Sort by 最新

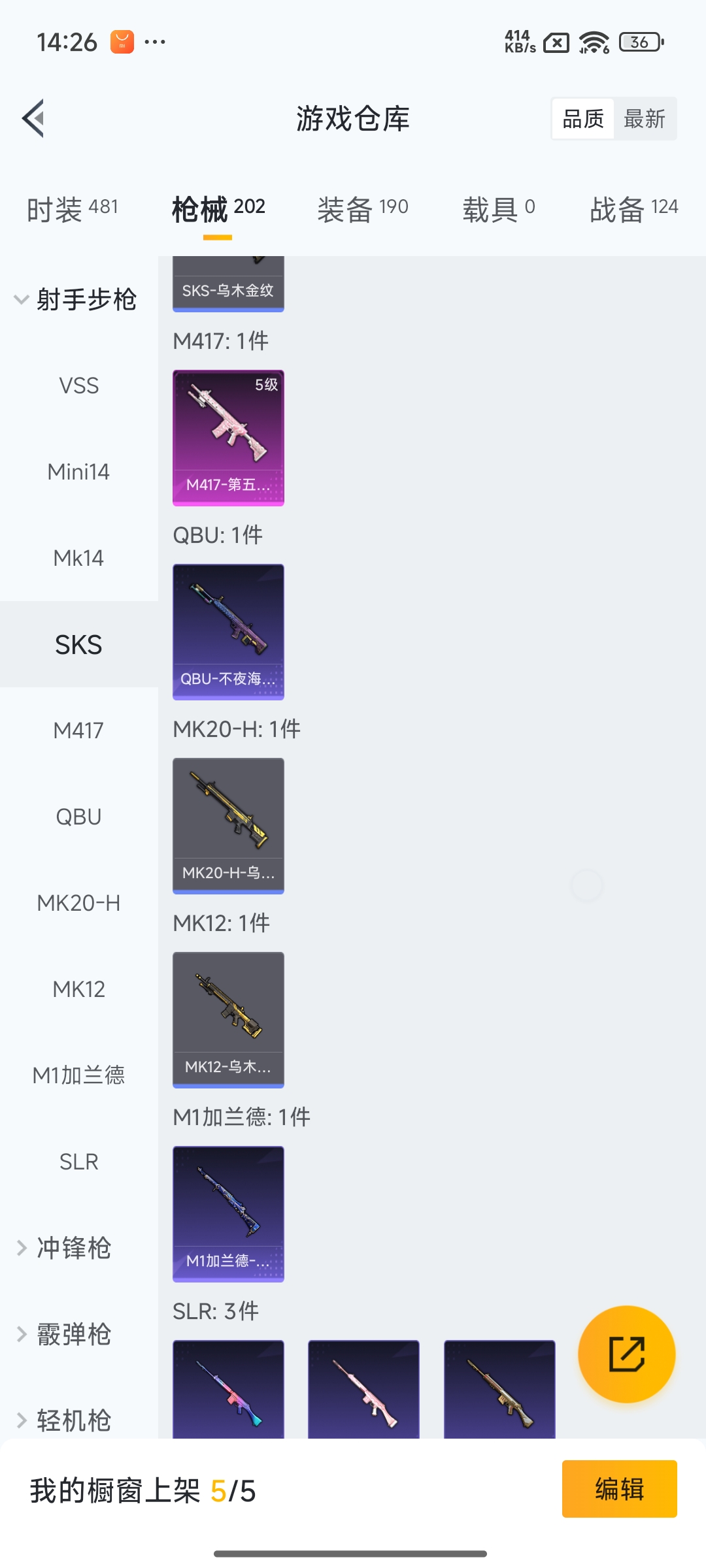(644, 119)
